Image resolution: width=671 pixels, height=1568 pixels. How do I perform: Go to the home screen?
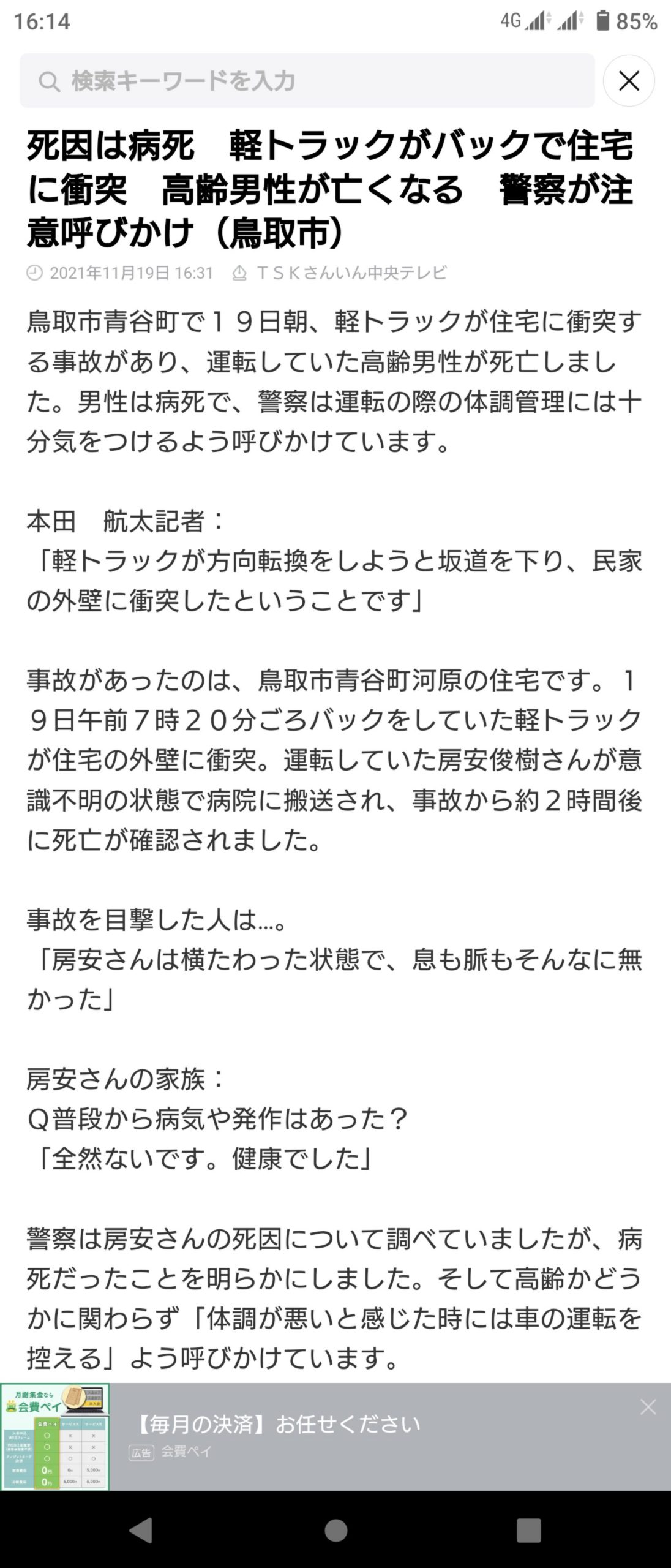click(335, 1530)
